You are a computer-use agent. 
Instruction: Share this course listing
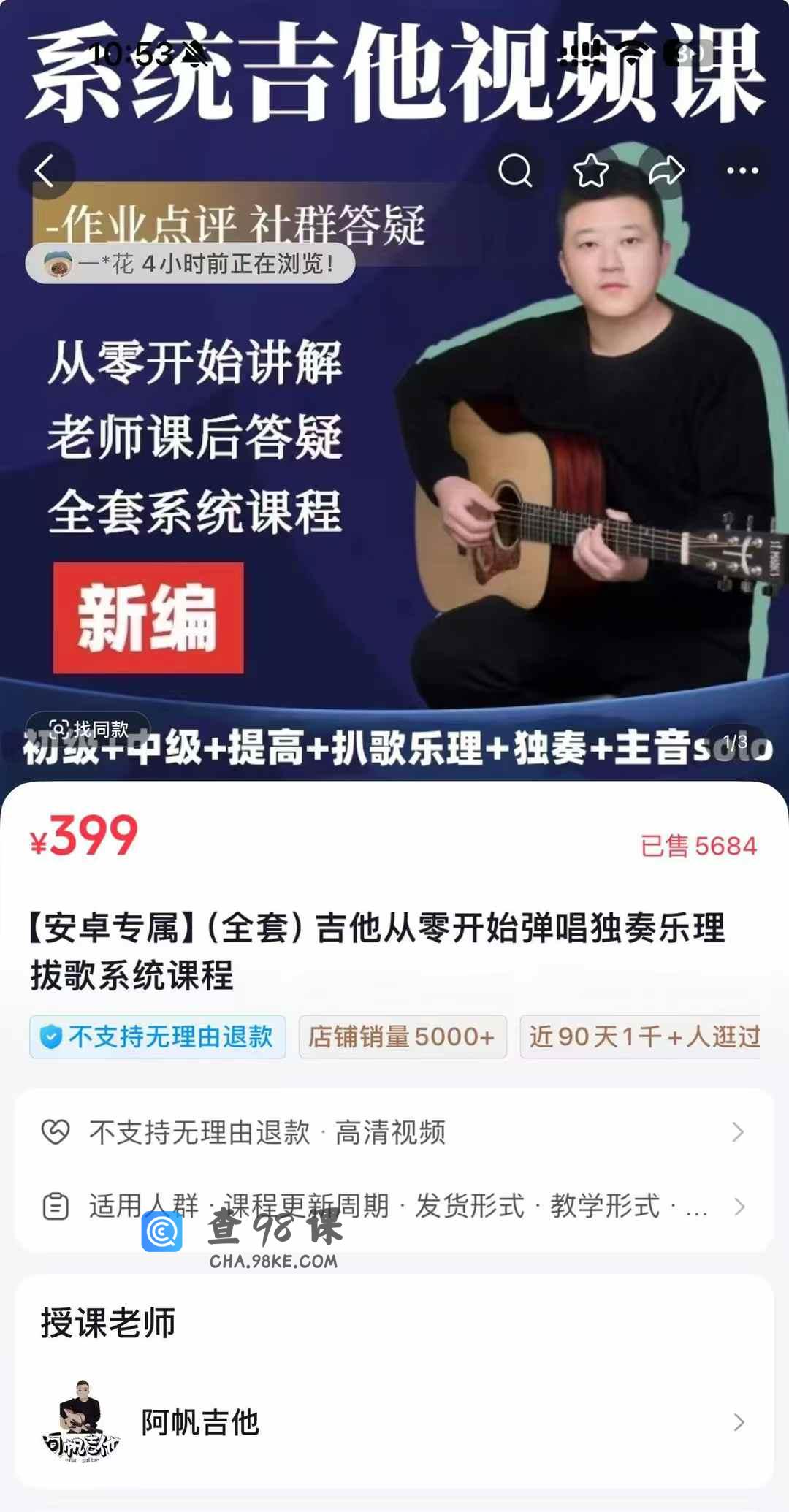(666, 171)
